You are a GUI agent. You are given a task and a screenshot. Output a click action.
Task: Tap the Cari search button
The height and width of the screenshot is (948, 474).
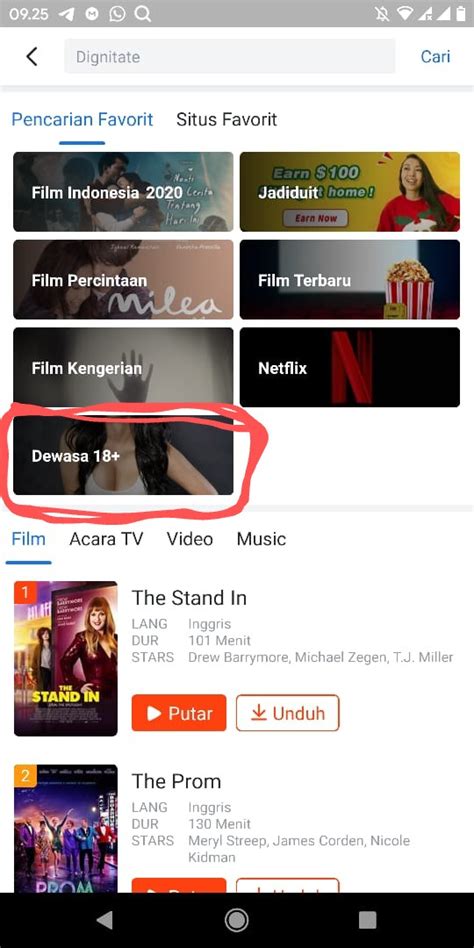tap(435, 57)
